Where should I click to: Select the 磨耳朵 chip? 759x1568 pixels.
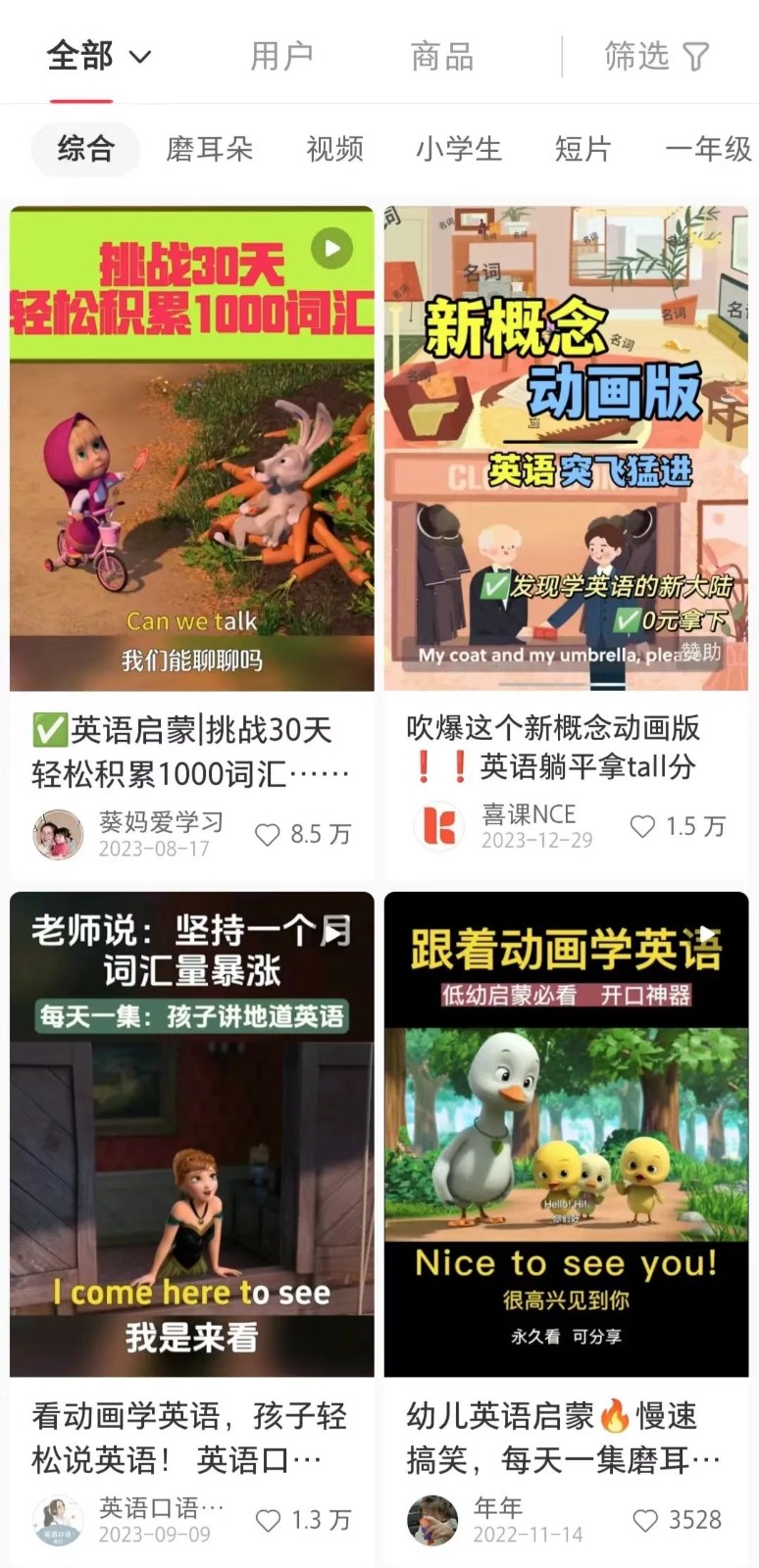click(x=209, y=149)
